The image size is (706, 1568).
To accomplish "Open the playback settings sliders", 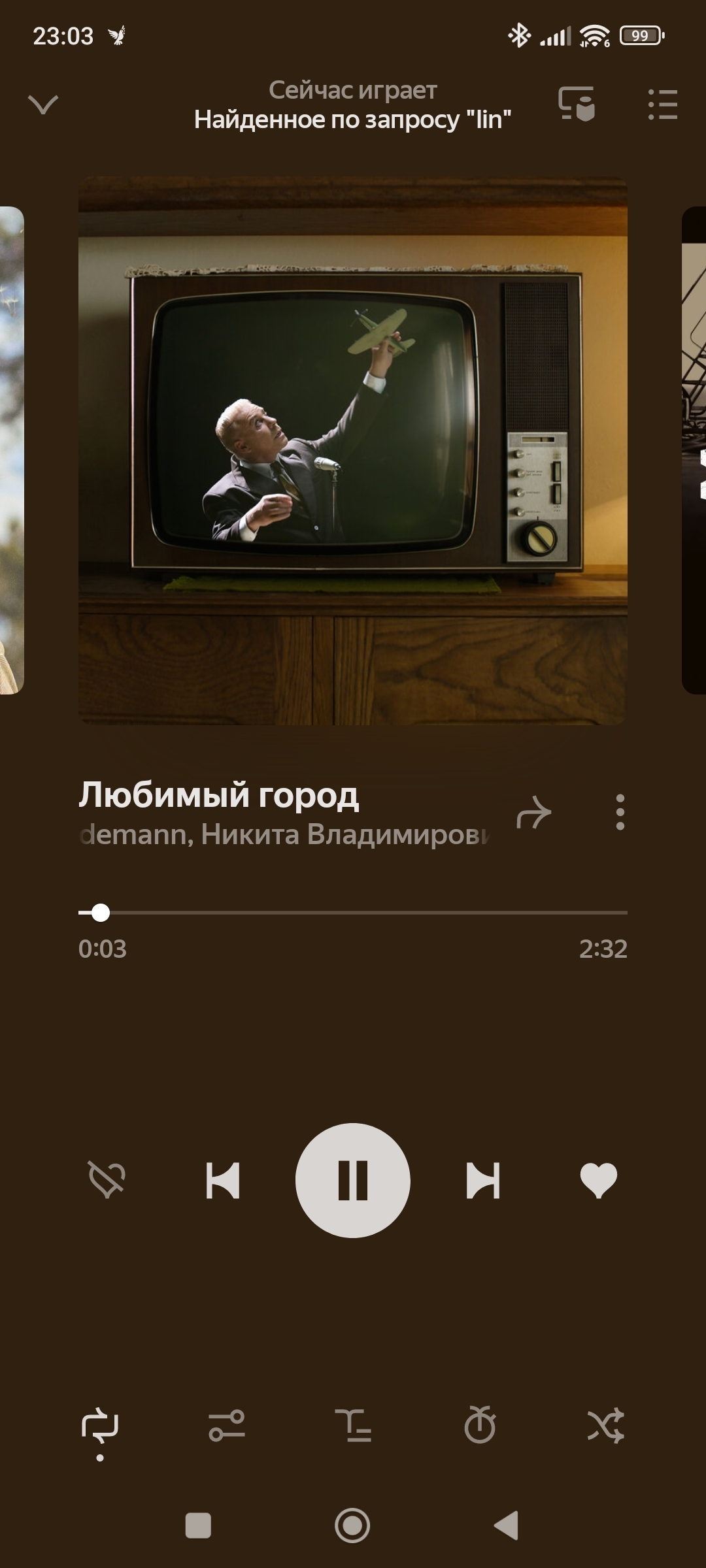I will (x=227, y=1426).
